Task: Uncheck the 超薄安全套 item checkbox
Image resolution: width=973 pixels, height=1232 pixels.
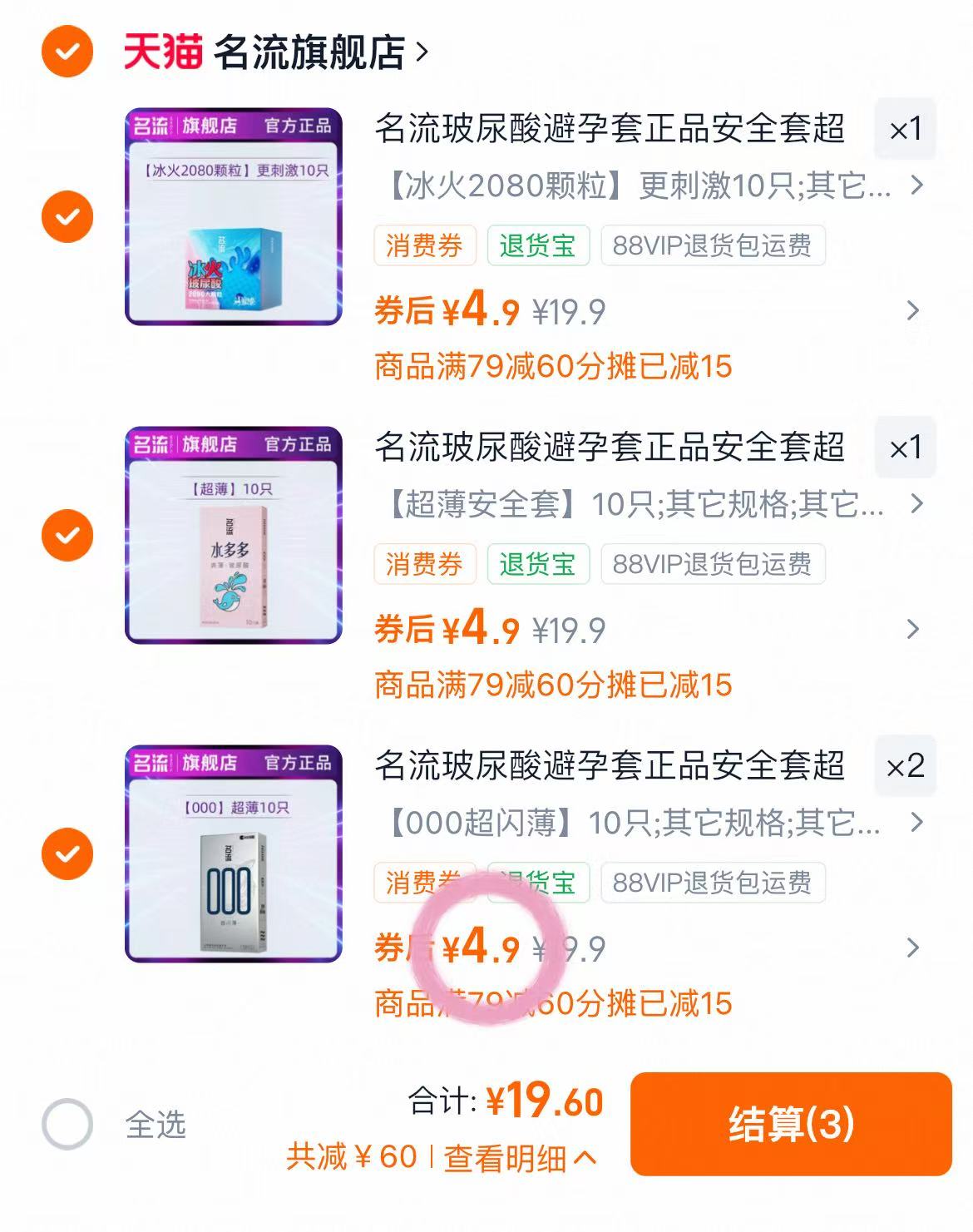Action: click(x=65, y=534)
